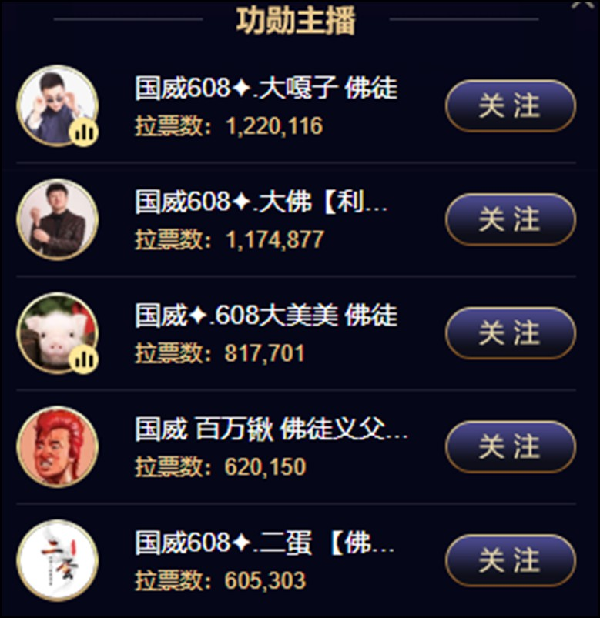Follow 国威✦.608大美美 佛徒
The image size is (600, 618).
click(510, 333)
